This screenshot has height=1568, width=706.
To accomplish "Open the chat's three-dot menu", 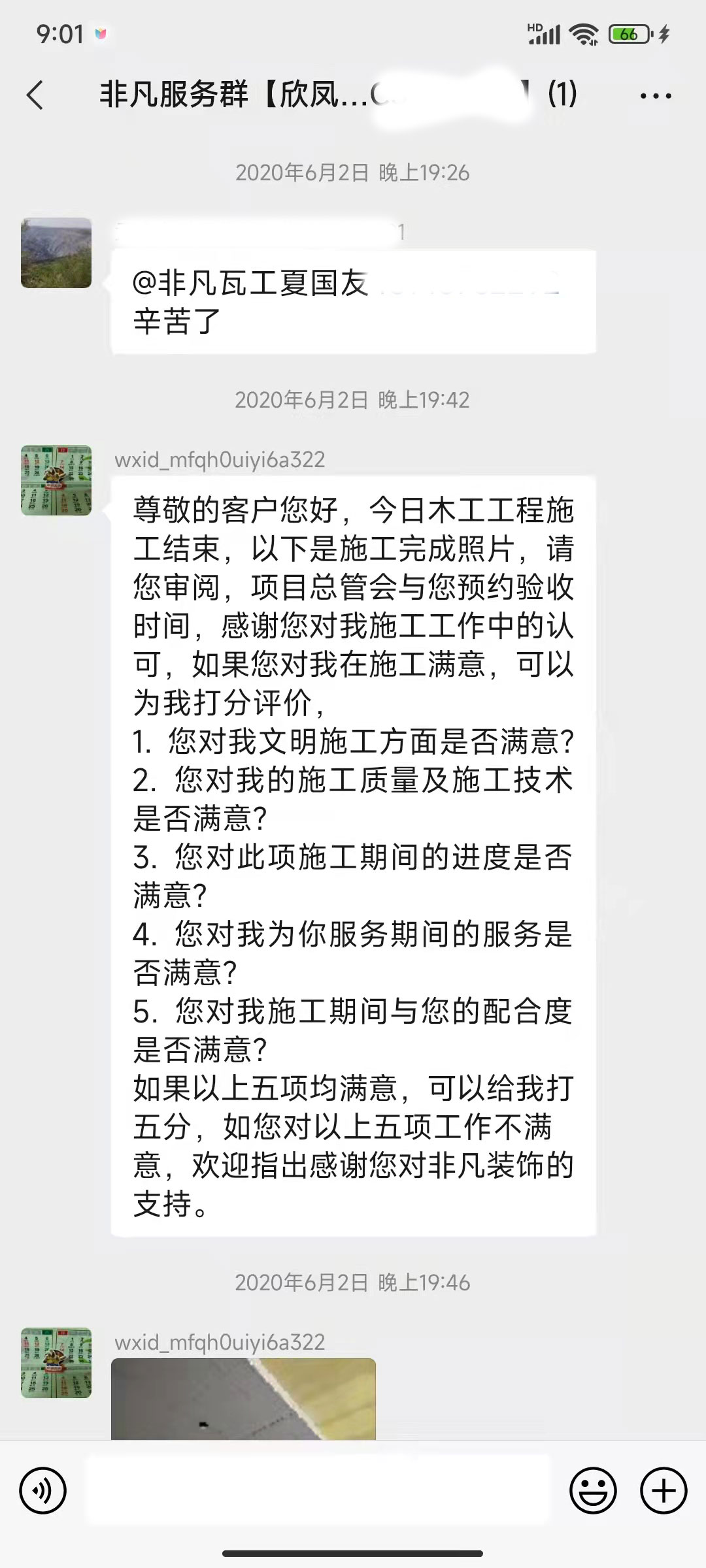I will [655, 96].
